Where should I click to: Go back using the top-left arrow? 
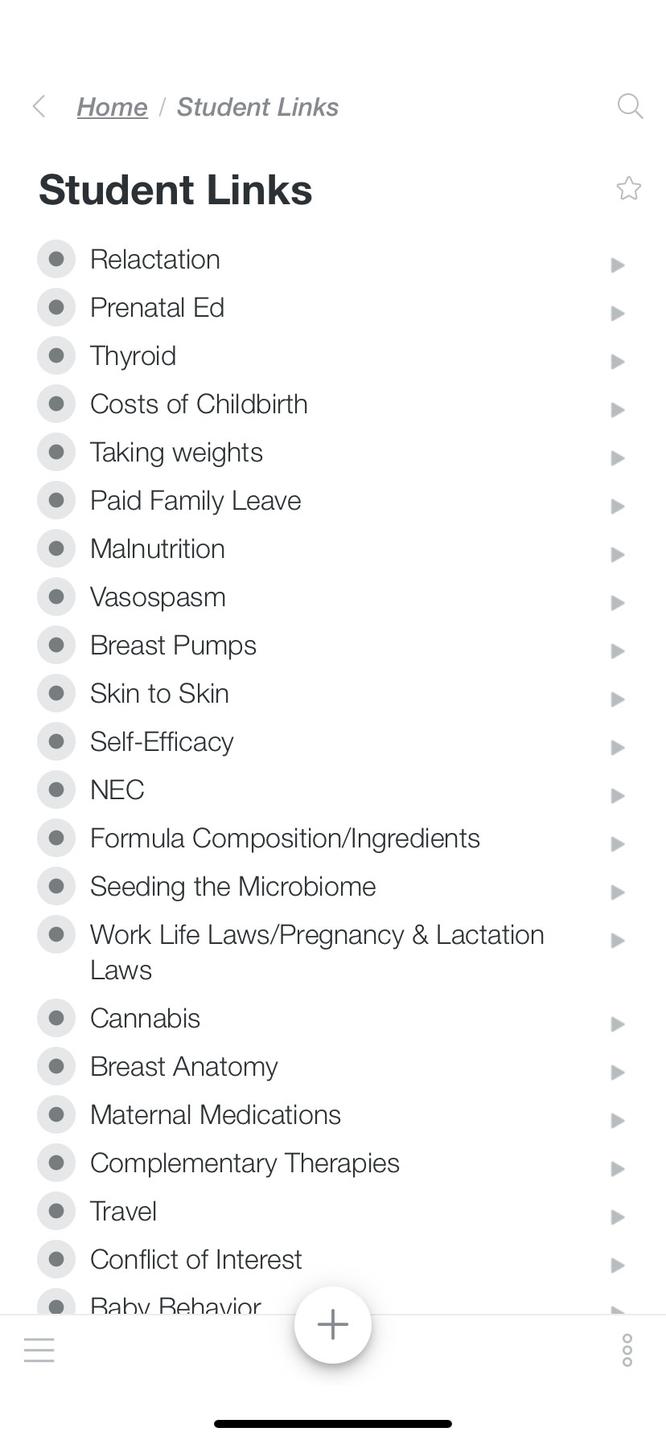click(39, 107)
